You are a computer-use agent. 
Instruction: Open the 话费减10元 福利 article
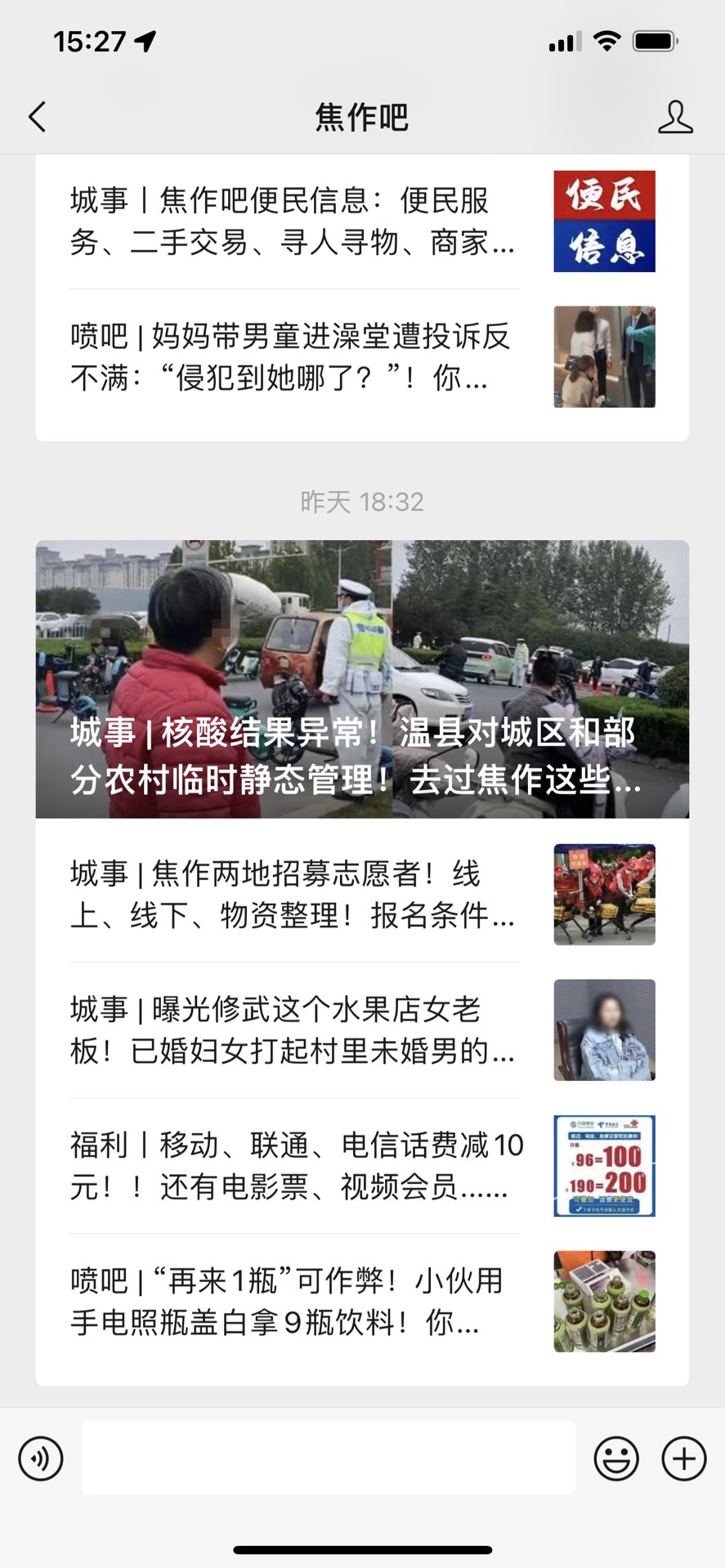tap(296, 1166)
